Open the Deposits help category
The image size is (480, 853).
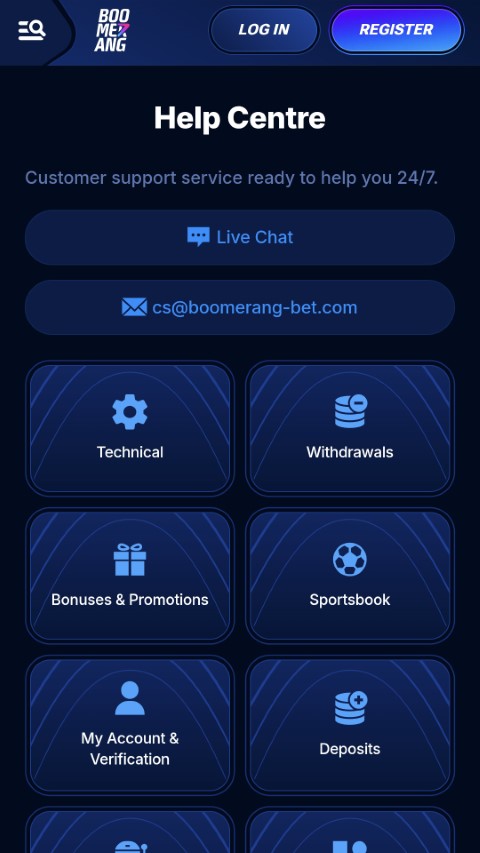tap(350, 725)
